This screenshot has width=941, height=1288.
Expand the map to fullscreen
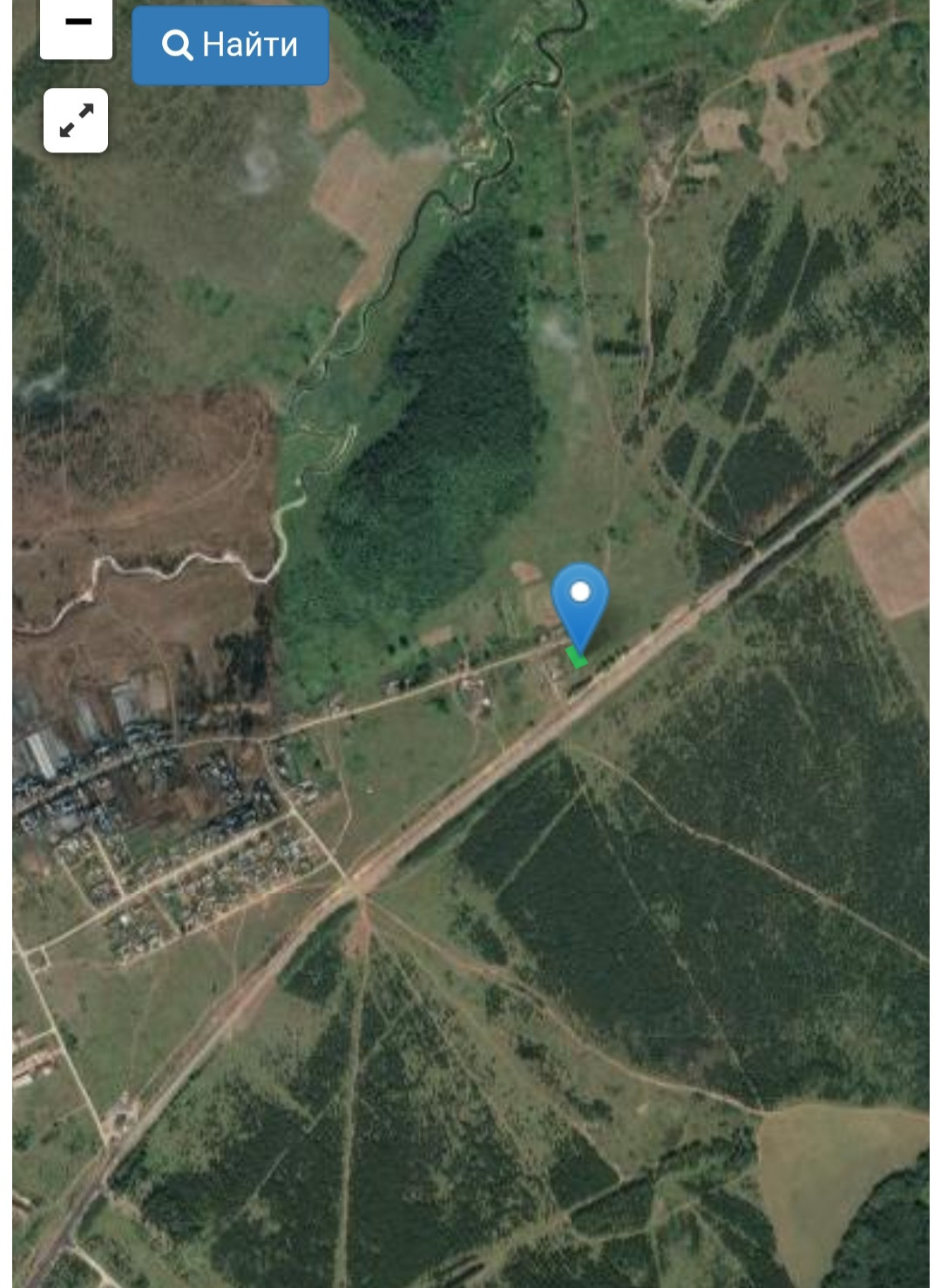(76, 120)
